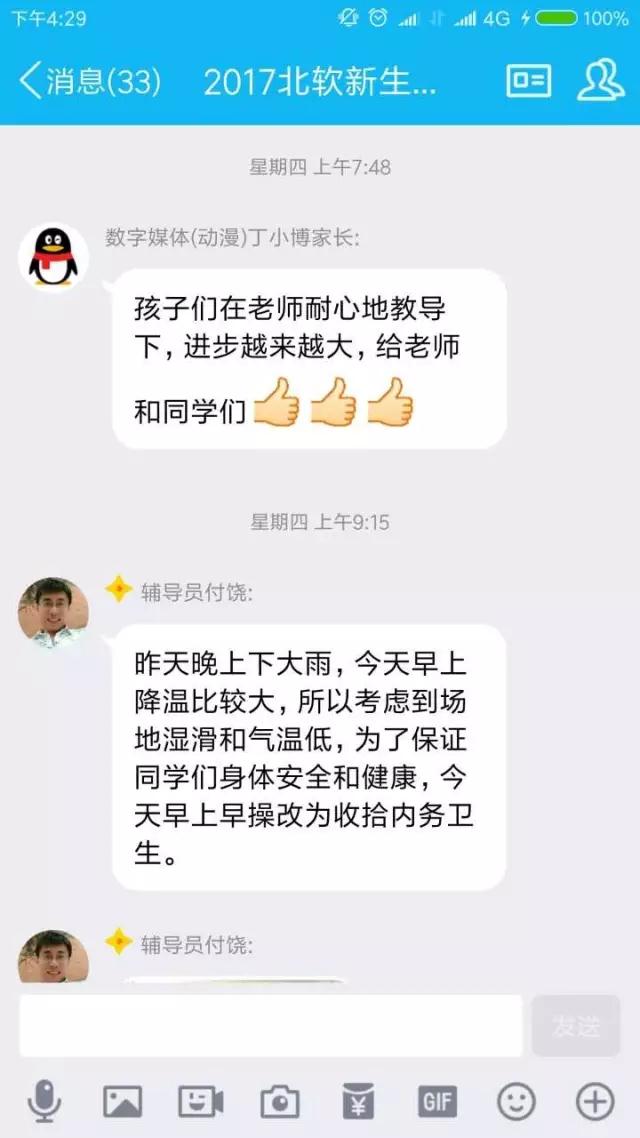Go back to the messages list
This screenshot has width=640, height=1138.
pos(88,81)
